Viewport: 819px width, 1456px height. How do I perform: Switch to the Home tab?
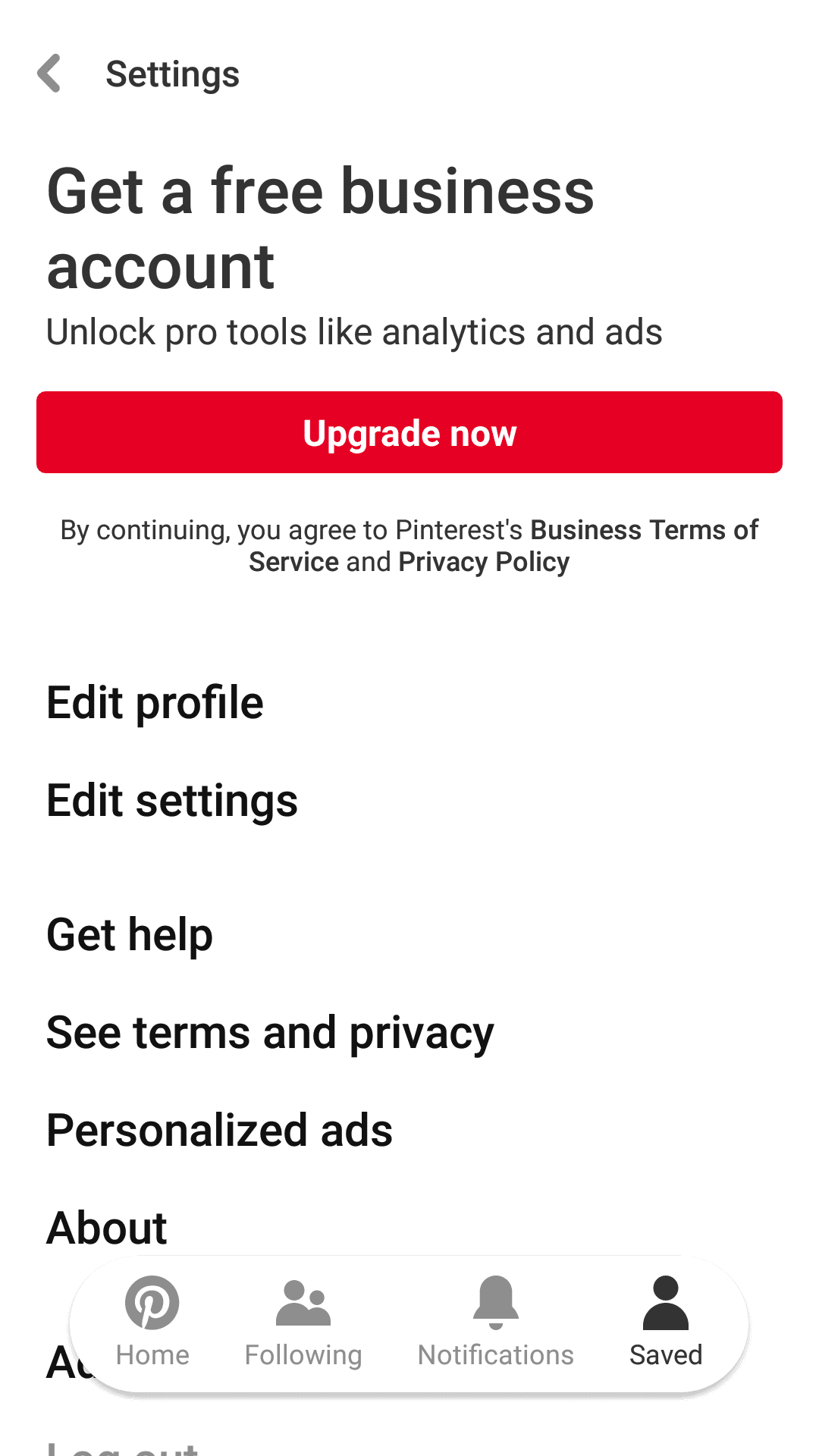[152, 1323]
